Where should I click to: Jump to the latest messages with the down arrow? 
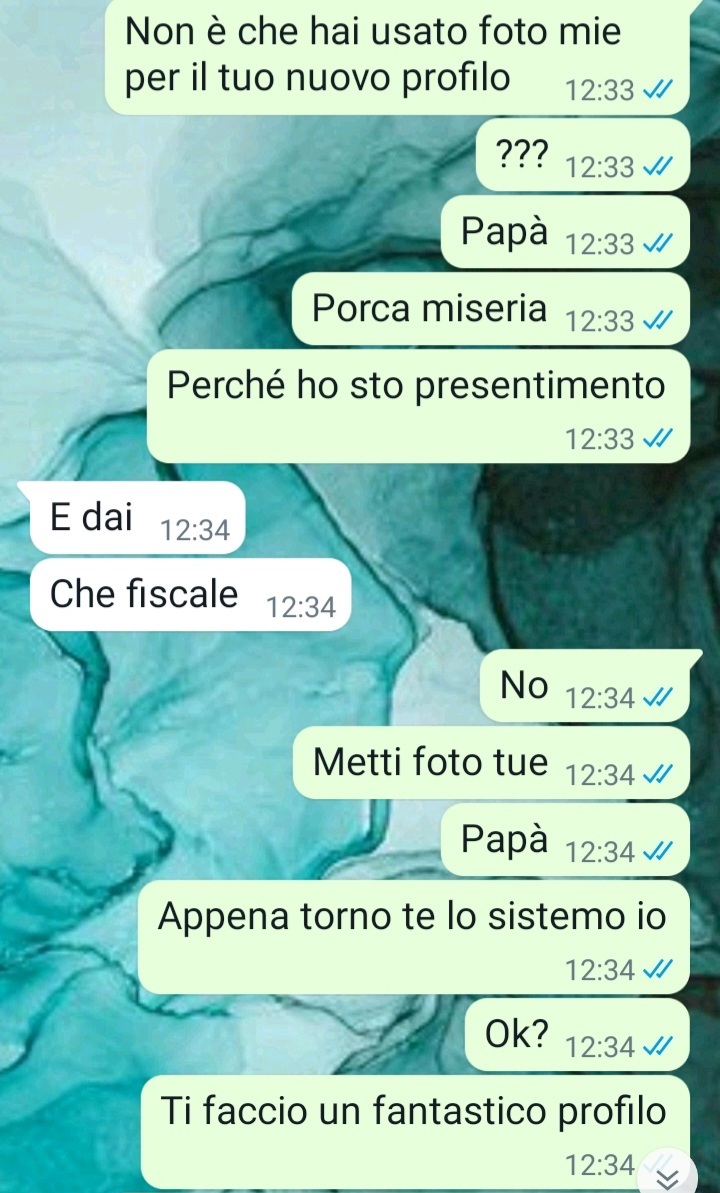(x=667, y=1176)
